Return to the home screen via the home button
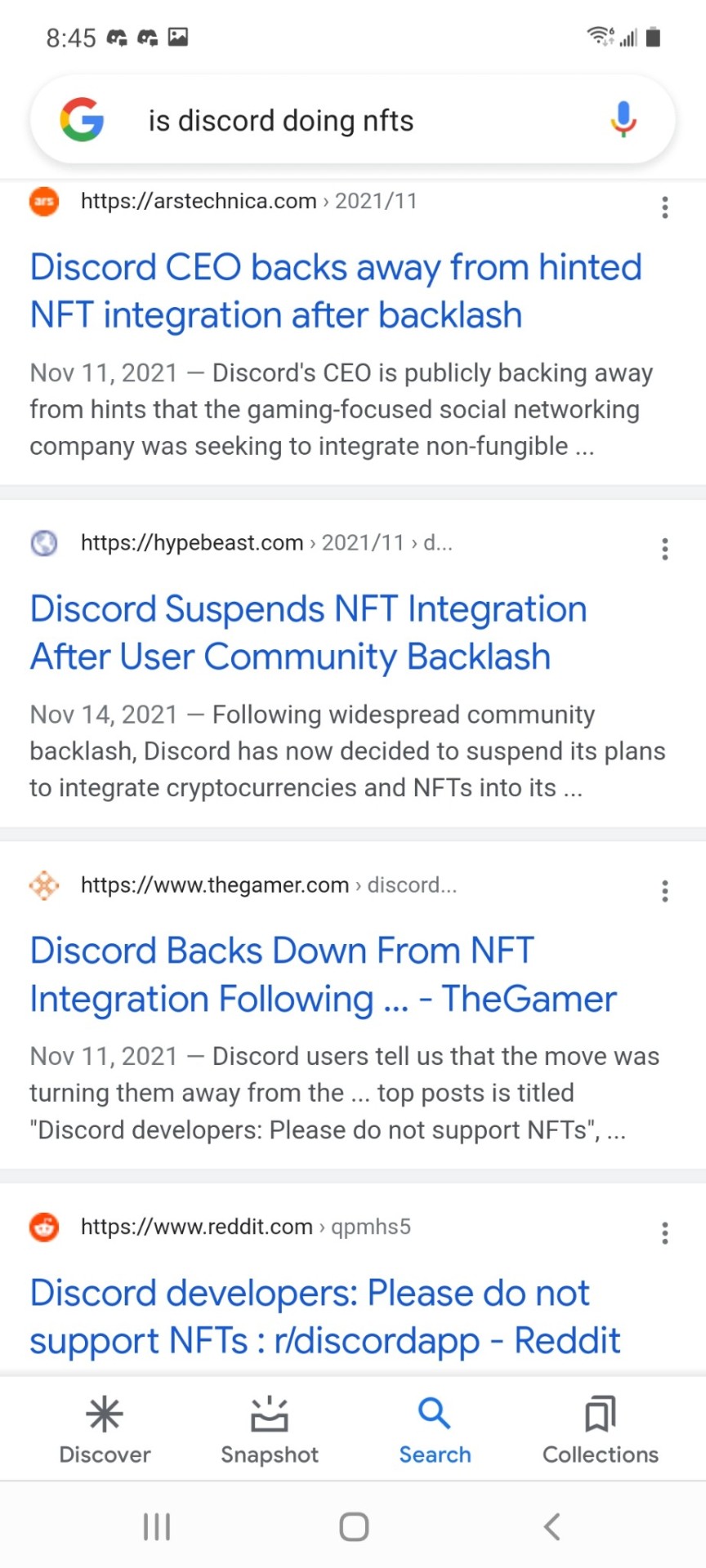The image size is (706, 1568). [354, 1526]
